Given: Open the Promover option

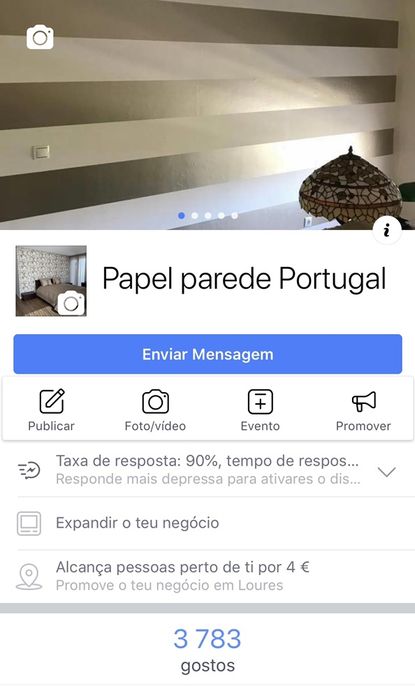Looking at the screenshot, I should point(363,410).
